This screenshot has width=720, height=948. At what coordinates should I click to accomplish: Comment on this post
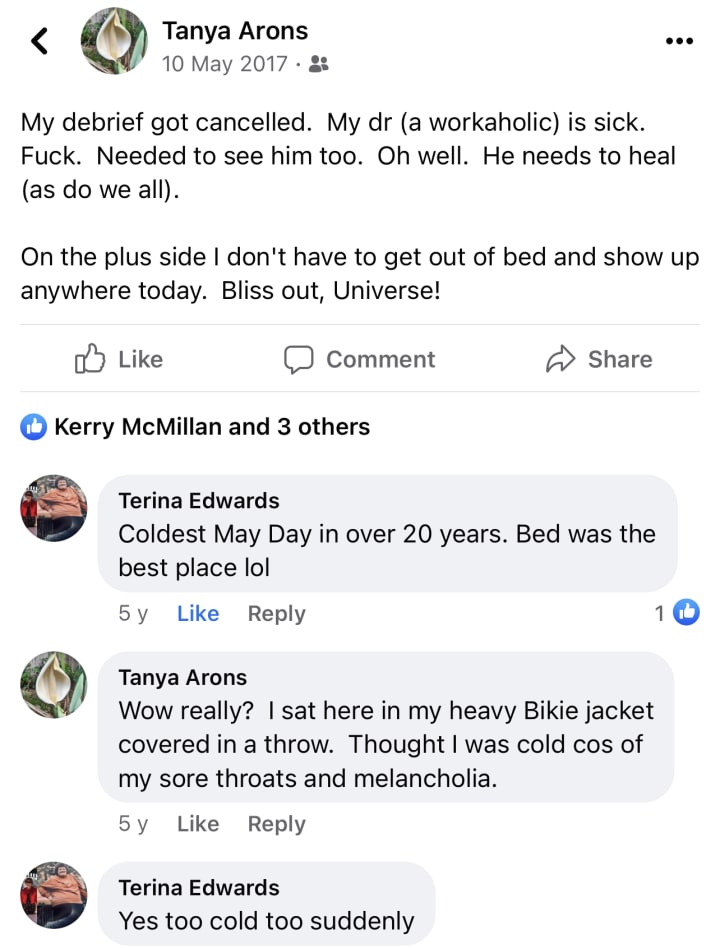[360, 359]
